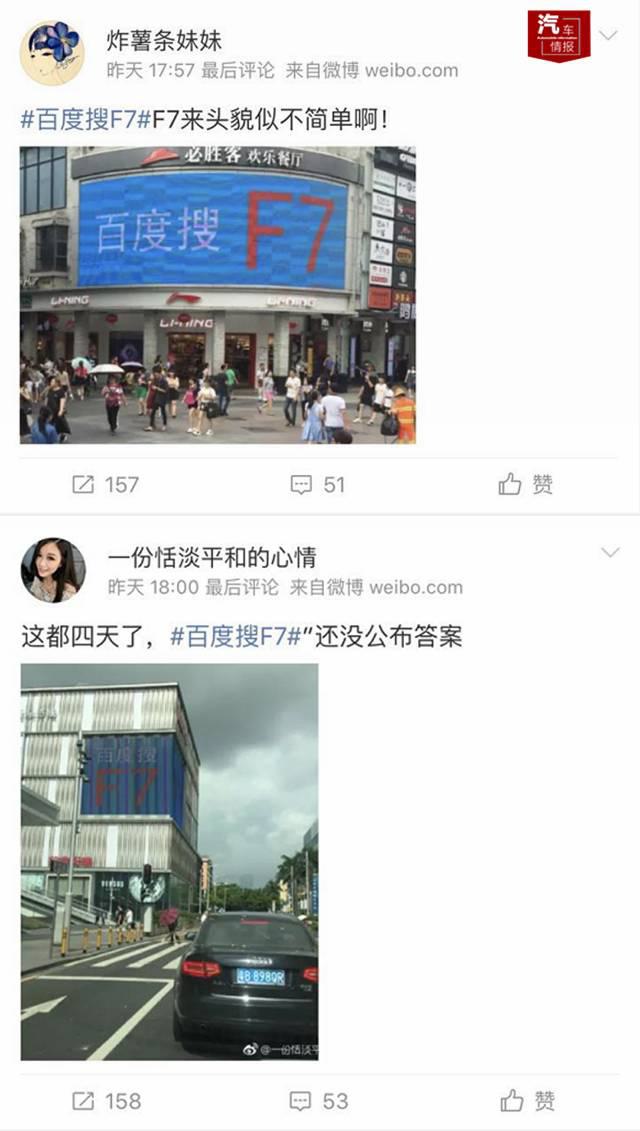The height and width of the screenshot is (1131, 640).
Task: Open the #百度搜F7# hashtag in 炸薯条妹妹's post
Action: click(x=85, y=121)
